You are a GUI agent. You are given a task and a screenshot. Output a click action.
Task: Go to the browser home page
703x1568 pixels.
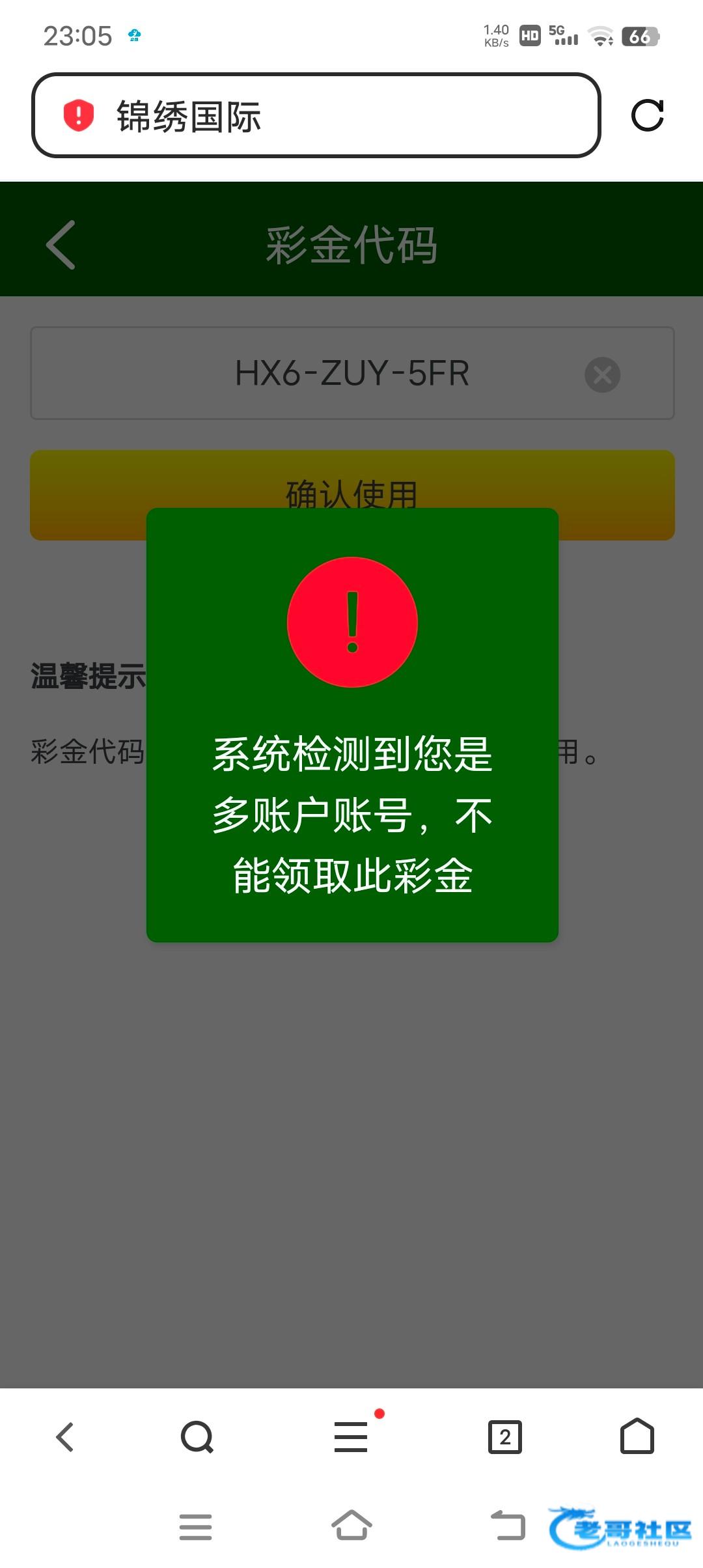tap(637, 1436)
